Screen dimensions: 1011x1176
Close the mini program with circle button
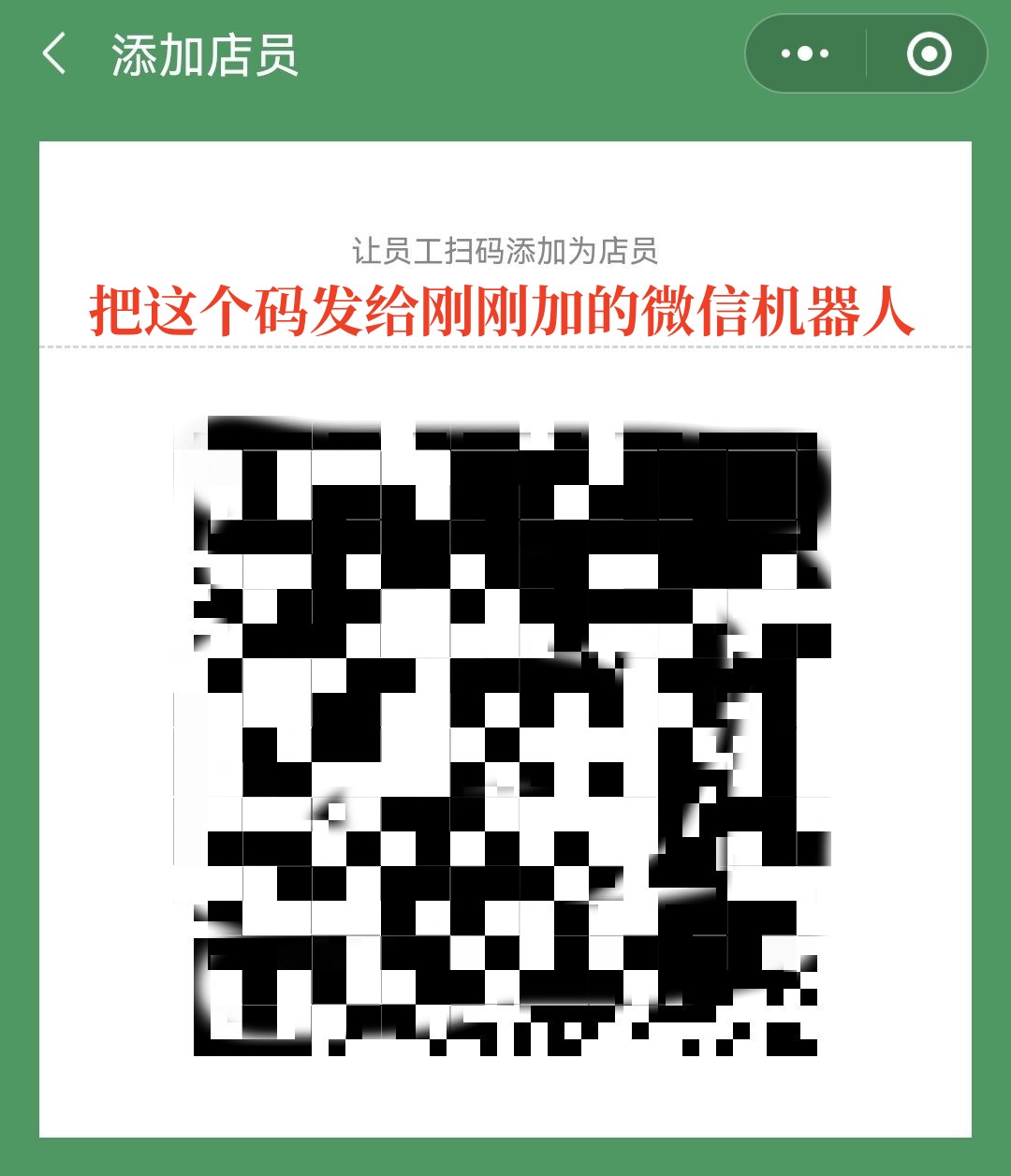tap(929, 54)
